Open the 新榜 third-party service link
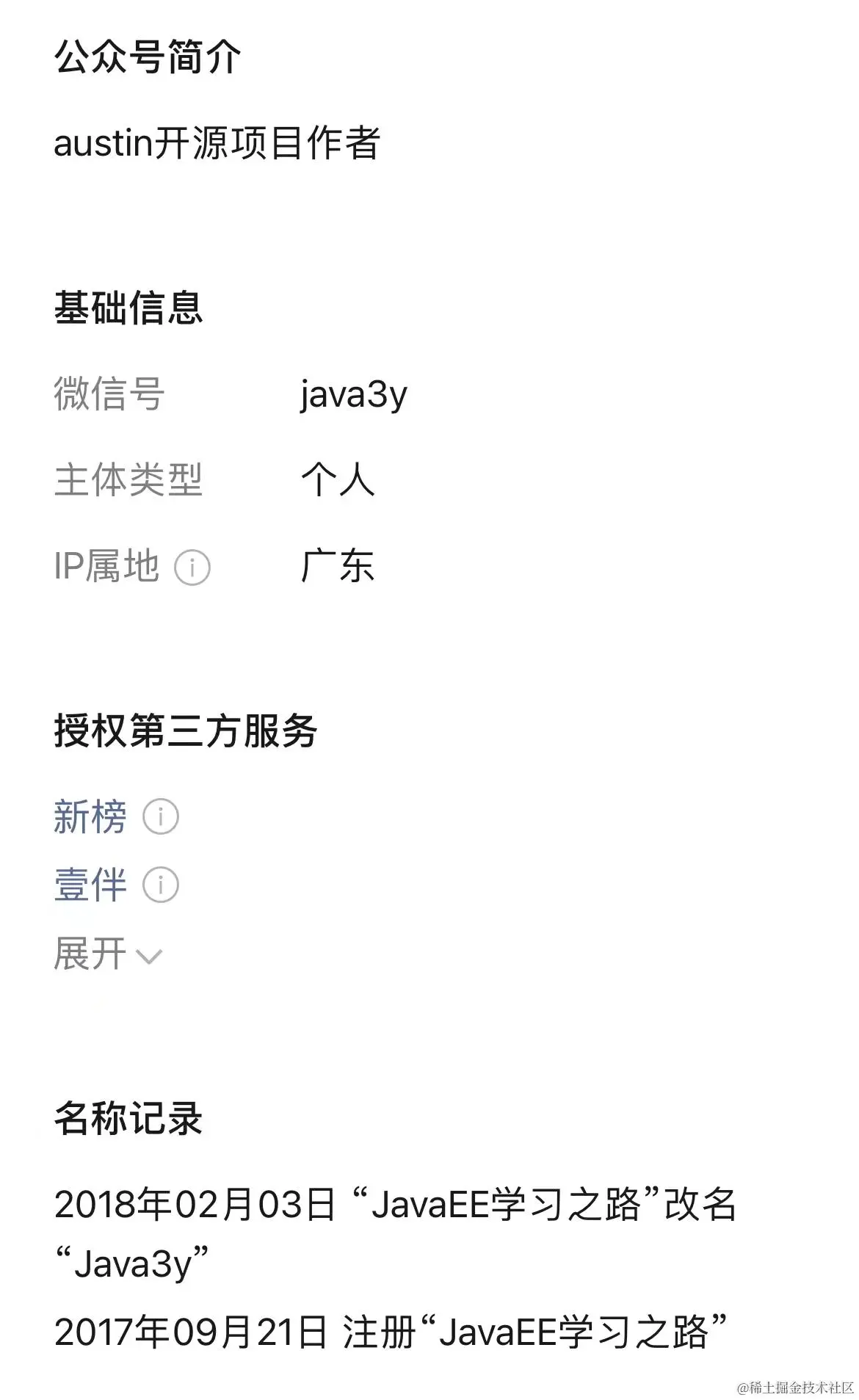The height and width of the screenshot is (1400, 859). [x=90, y=816]
